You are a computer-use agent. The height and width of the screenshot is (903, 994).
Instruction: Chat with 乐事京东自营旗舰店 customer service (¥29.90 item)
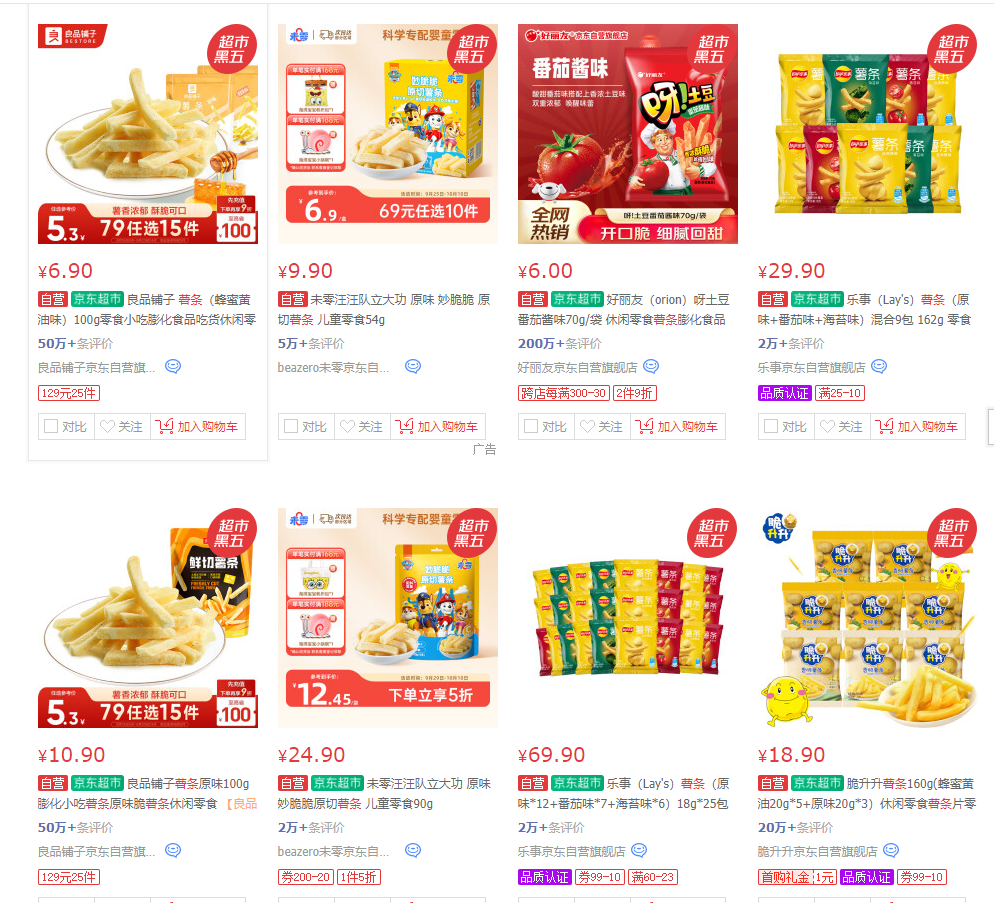click(879, 367)
